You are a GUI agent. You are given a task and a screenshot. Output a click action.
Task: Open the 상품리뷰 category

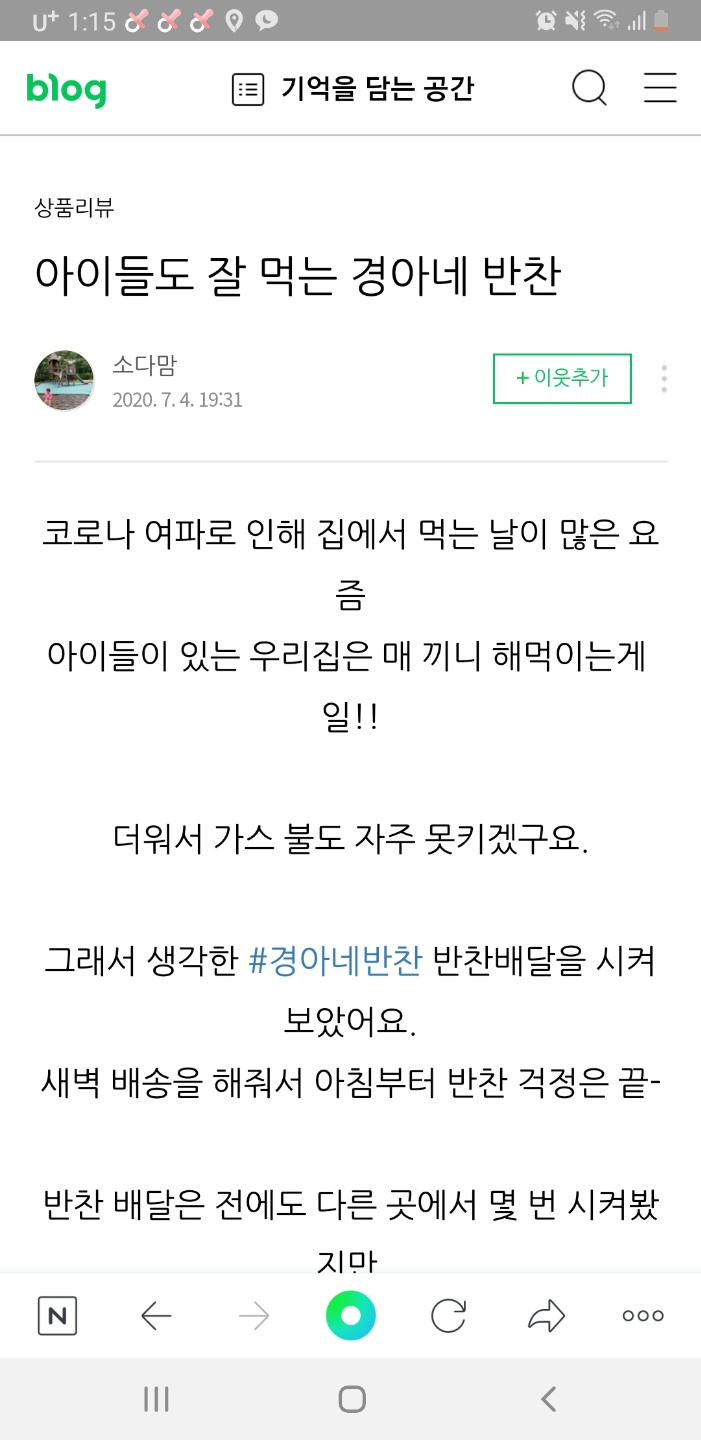74,207
